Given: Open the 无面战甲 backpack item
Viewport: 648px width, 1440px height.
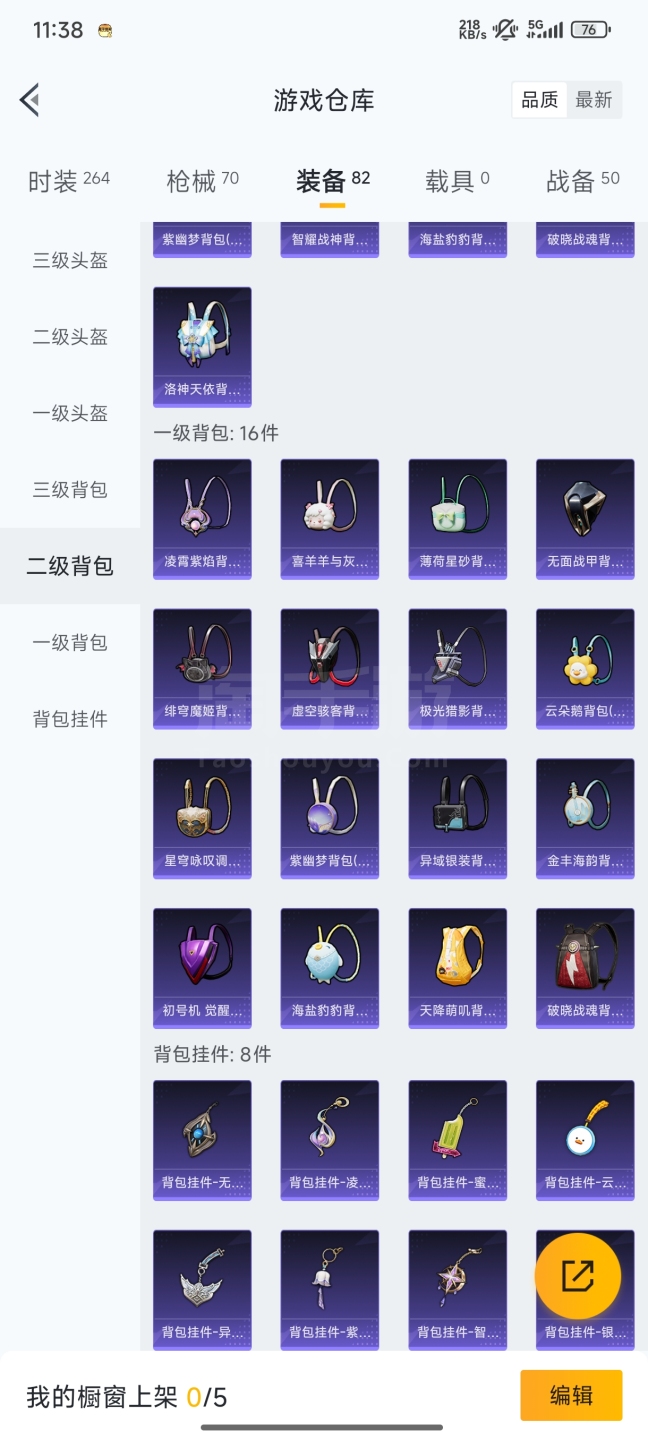Looking at the screenshot, I should pos(585,519).
